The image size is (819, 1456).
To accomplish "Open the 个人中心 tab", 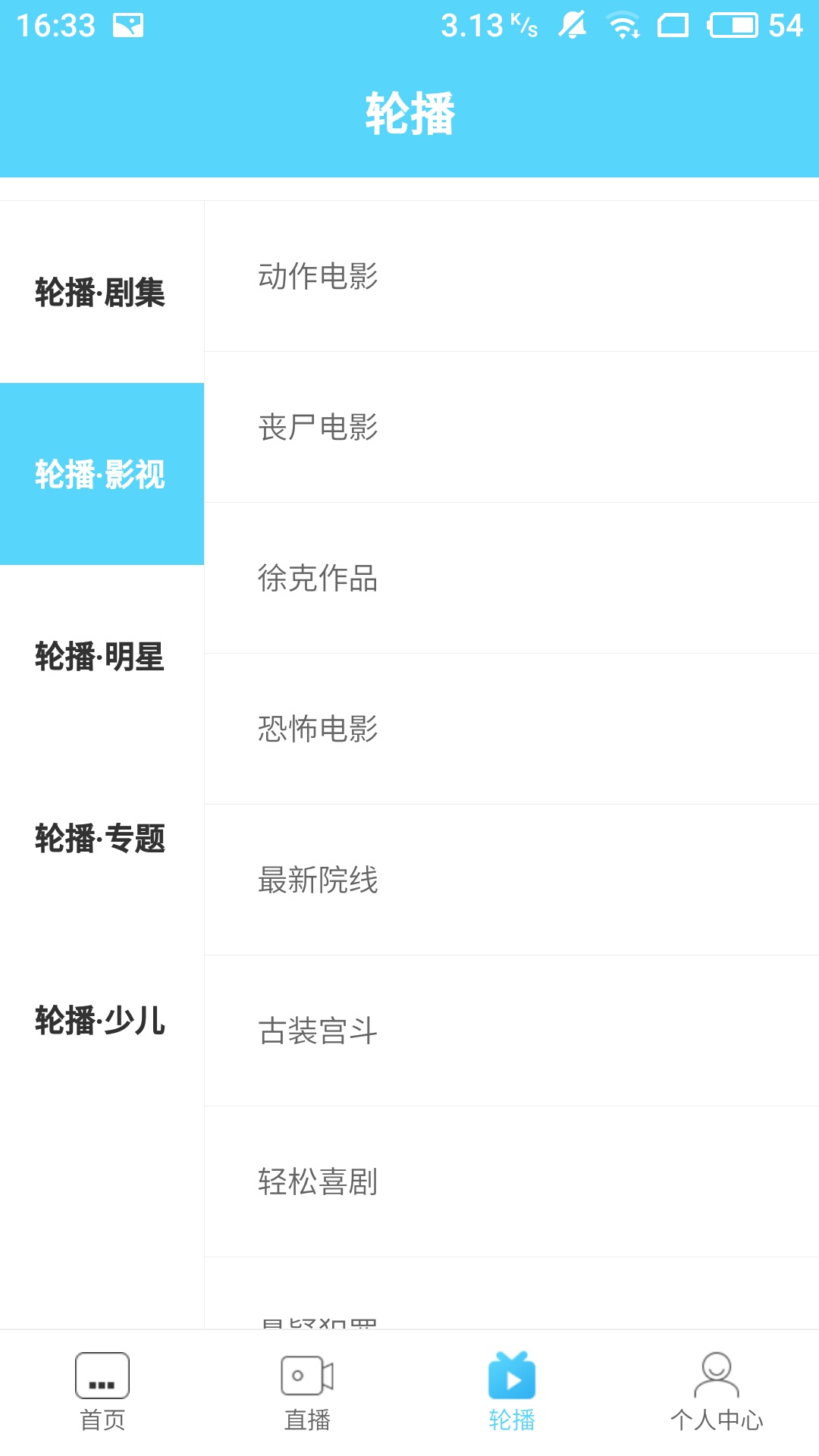I will coord(717,1393).
